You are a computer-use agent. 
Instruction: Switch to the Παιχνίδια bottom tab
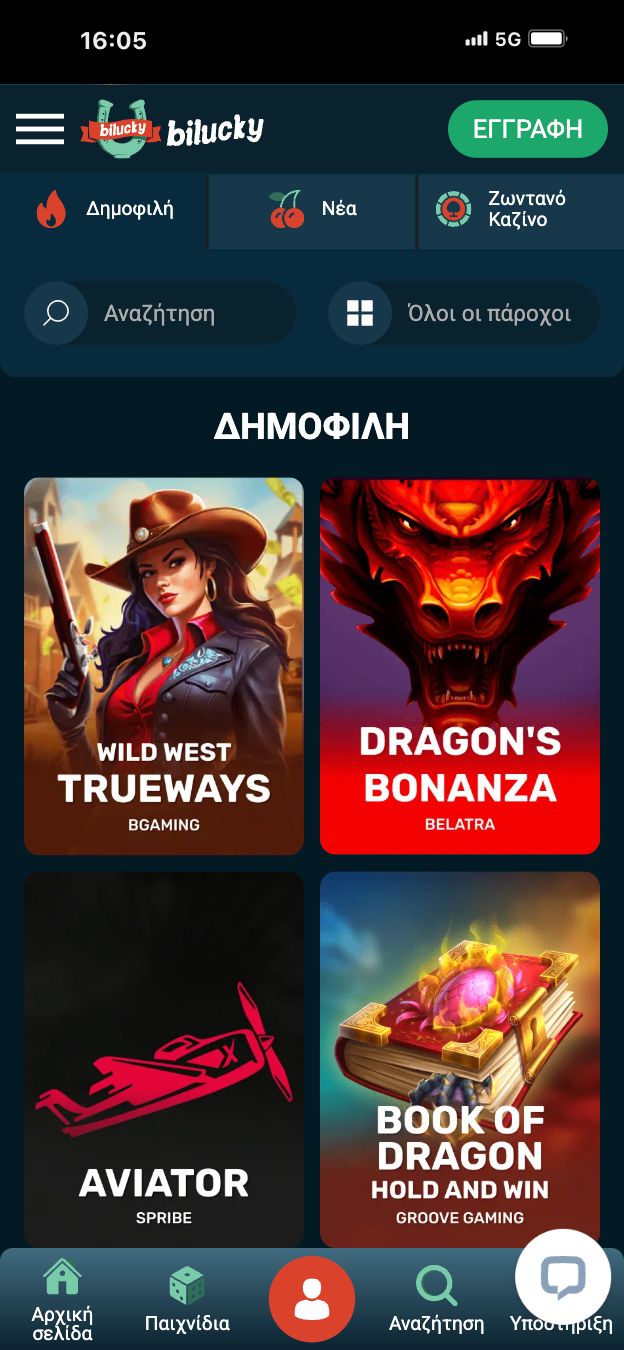(x=187, y=1300)
